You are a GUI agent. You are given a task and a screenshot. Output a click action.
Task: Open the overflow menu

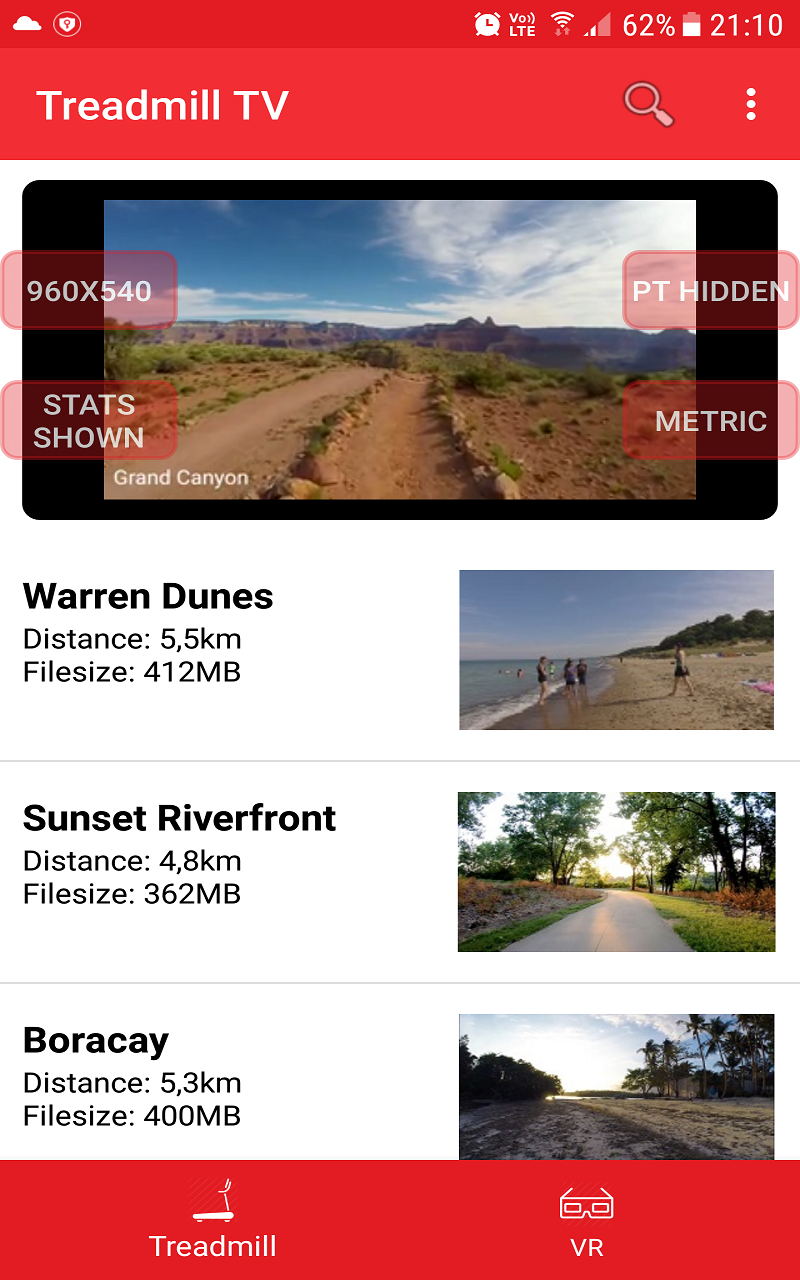pyautogui.click(x=750, y=104)
